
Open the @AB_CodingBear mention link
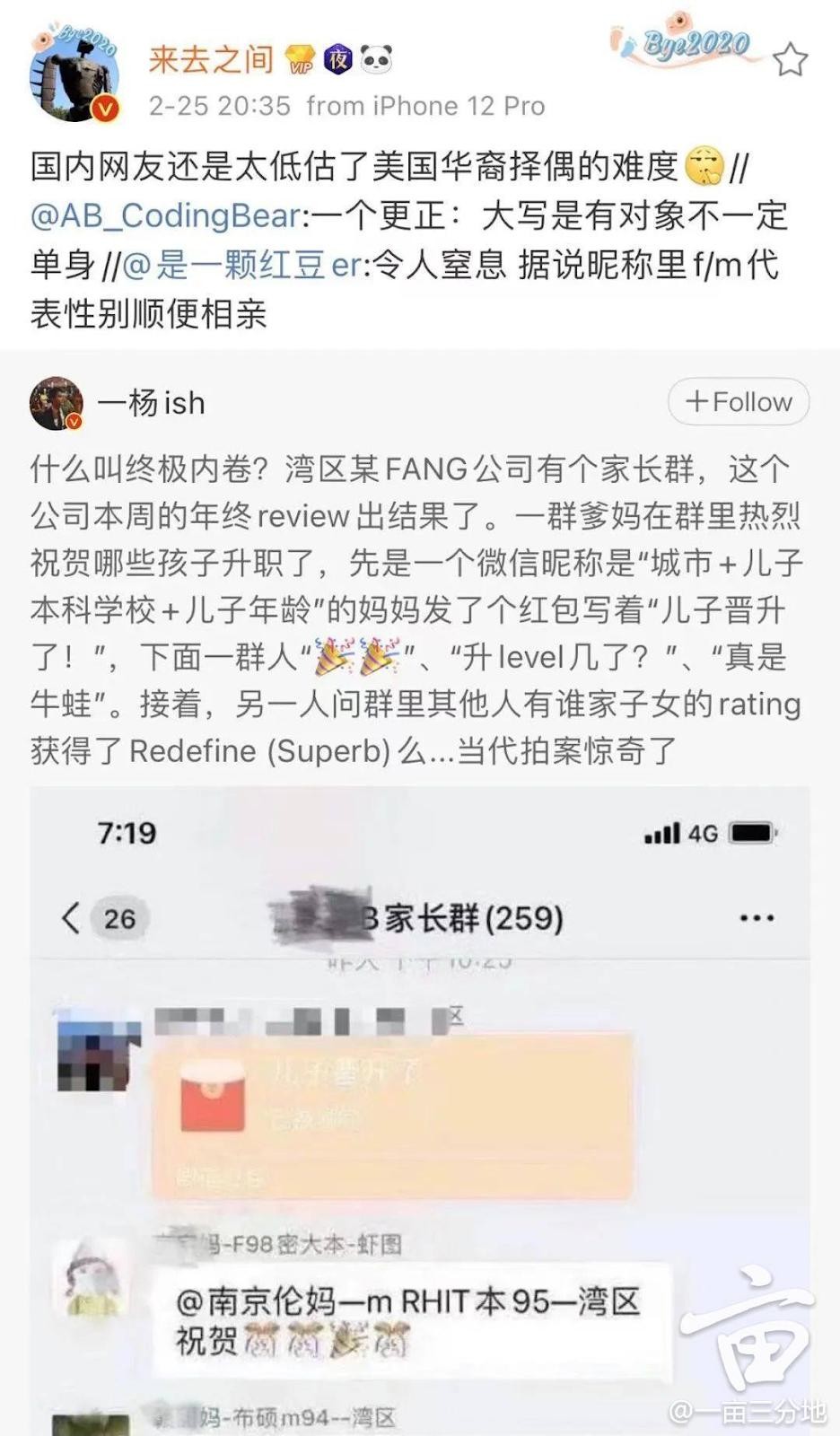[165, 215]
